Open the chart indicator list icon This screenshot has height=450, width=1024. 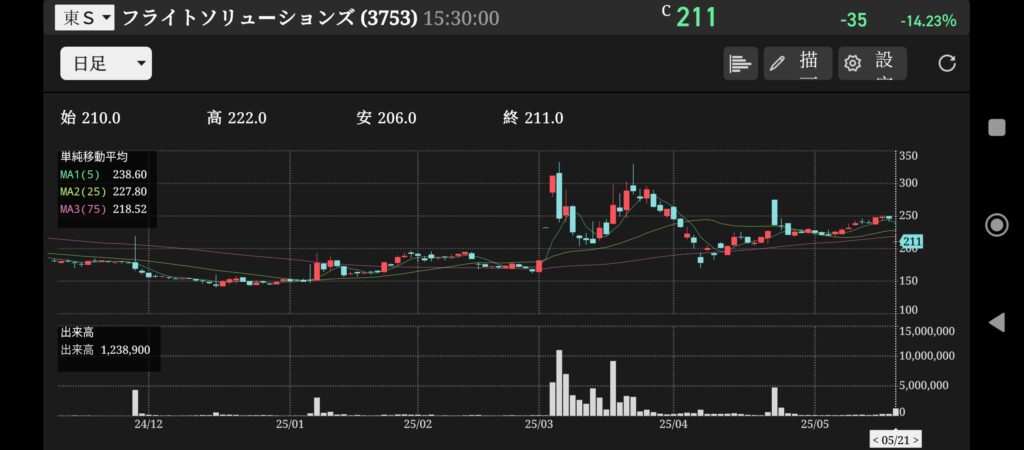[740, 64]
